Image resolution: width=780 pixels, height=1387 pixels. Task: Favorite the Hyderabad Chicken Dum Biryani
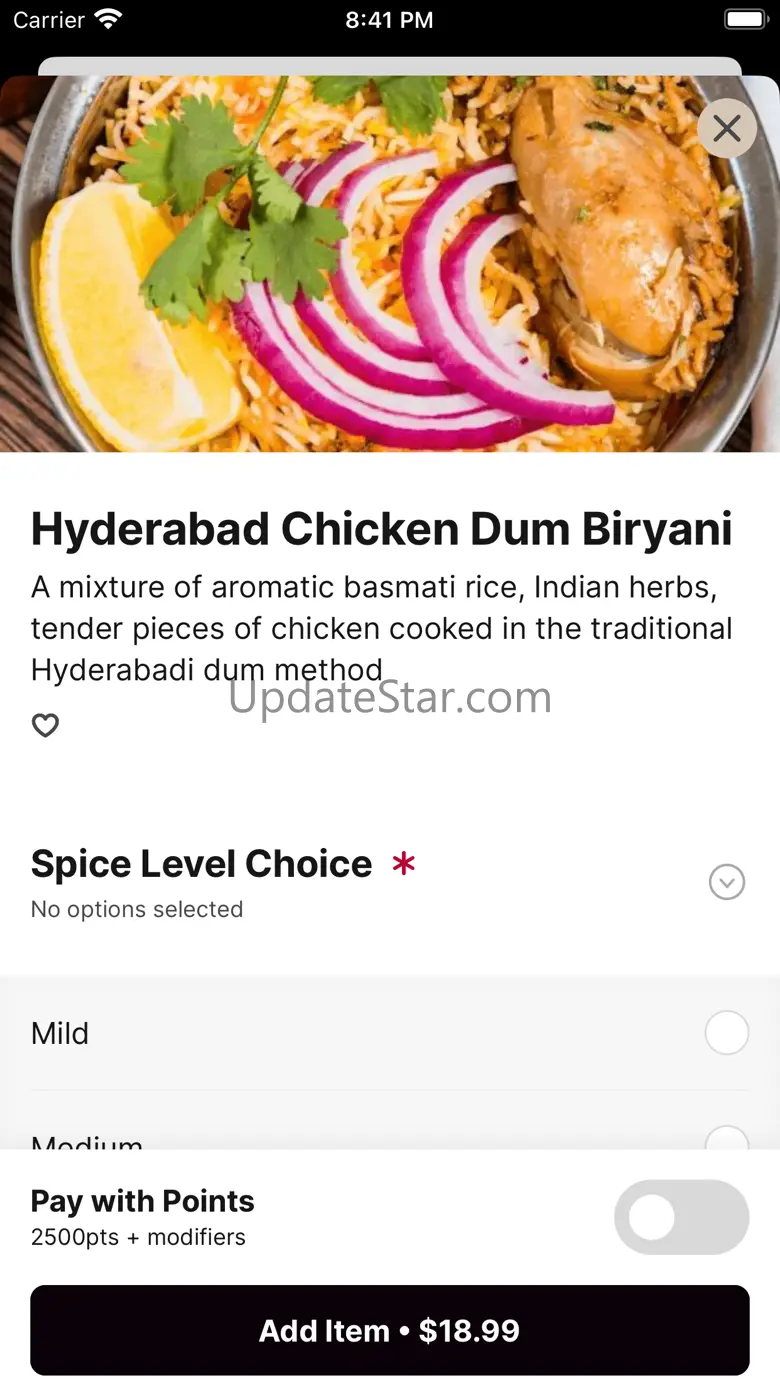(x=46, y=725)
